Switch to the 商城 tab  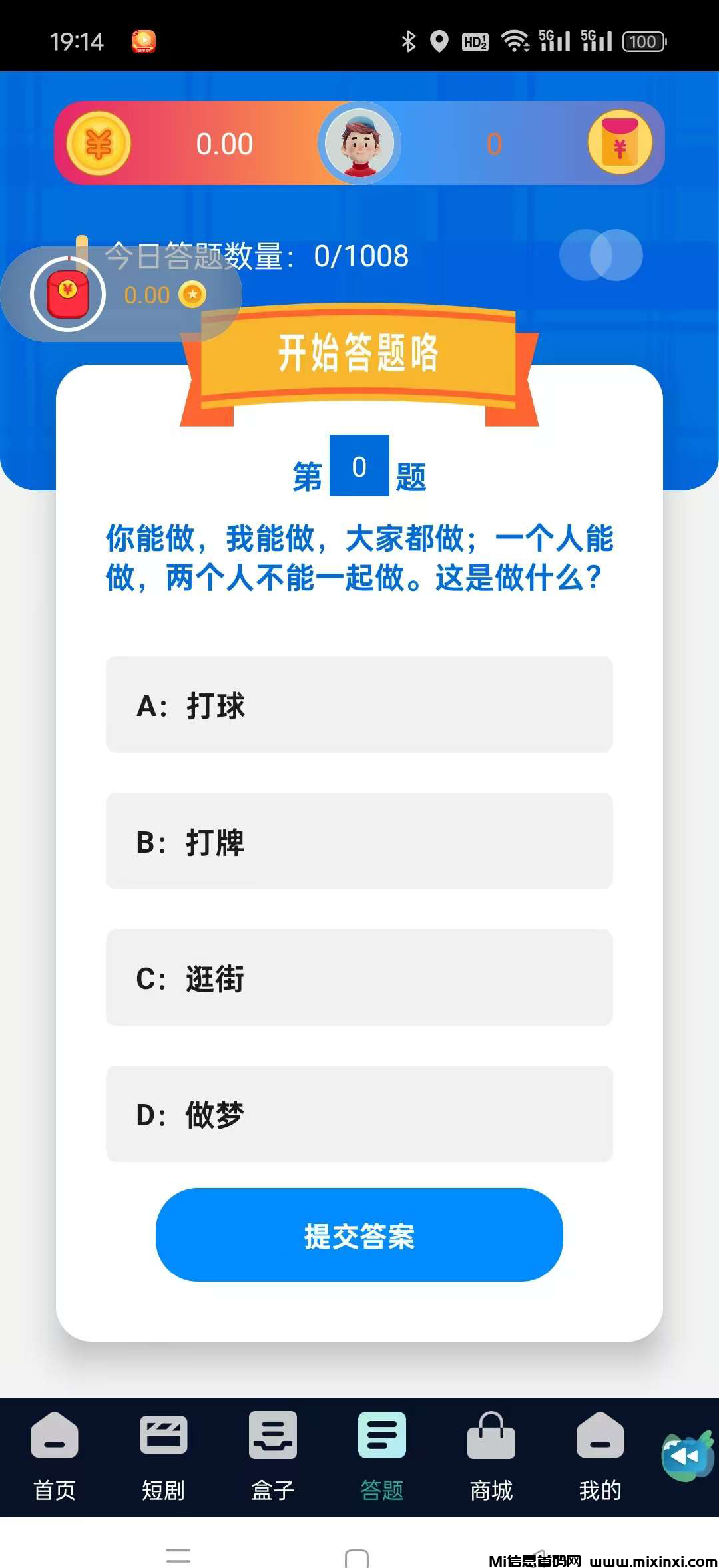coord(491,1456)
